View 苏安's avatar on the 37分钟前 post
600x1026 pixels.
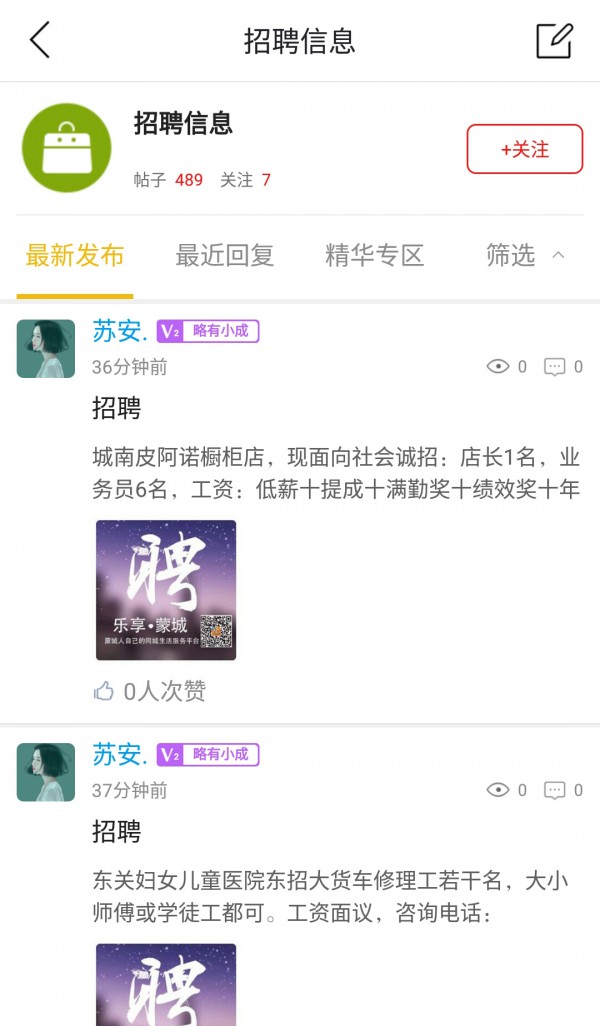point(46,772)
